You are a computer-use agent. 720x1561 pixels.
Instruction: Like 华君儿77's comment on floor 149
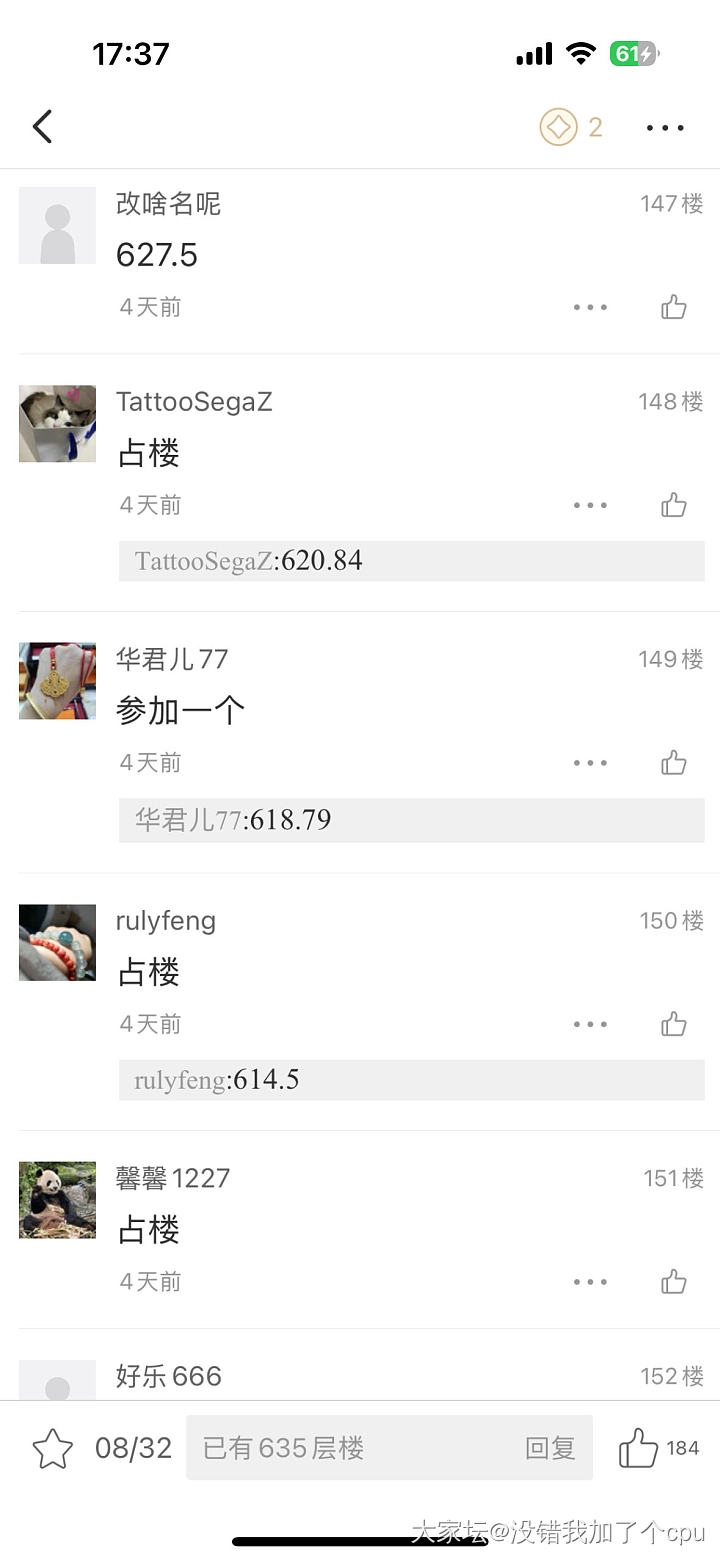pos(674,763)
